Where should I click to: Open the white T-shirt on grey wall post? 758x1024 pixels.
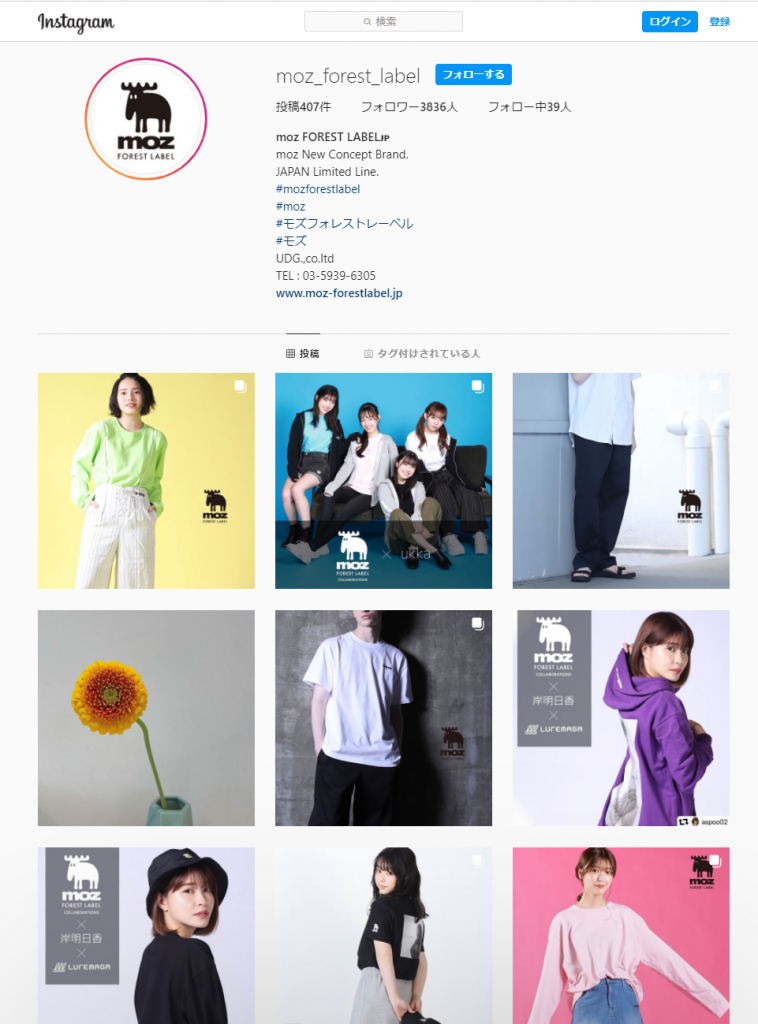383,718
